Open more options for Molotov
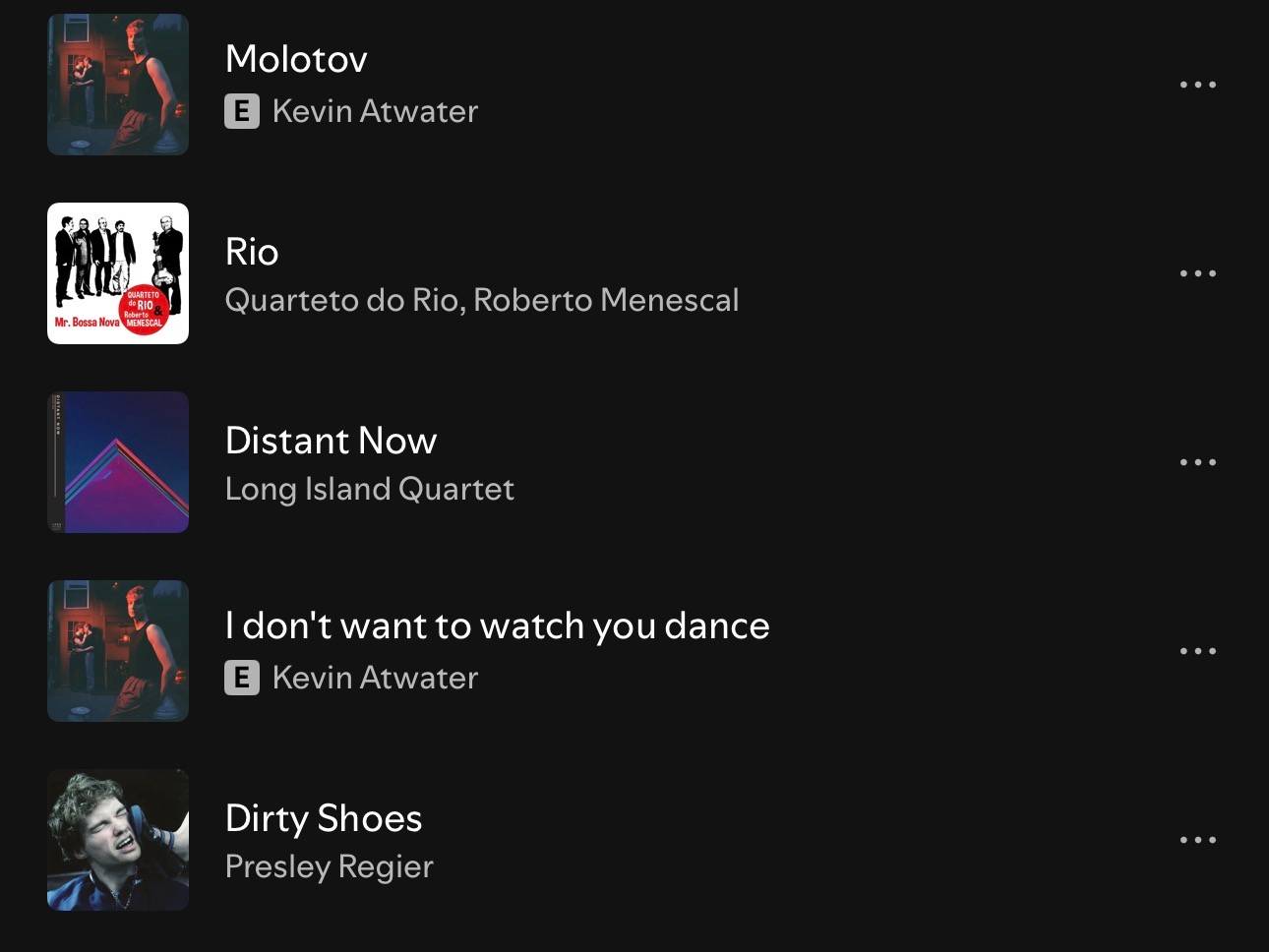The height and width of the screenshot is (952, 1269). (1197, 85)
